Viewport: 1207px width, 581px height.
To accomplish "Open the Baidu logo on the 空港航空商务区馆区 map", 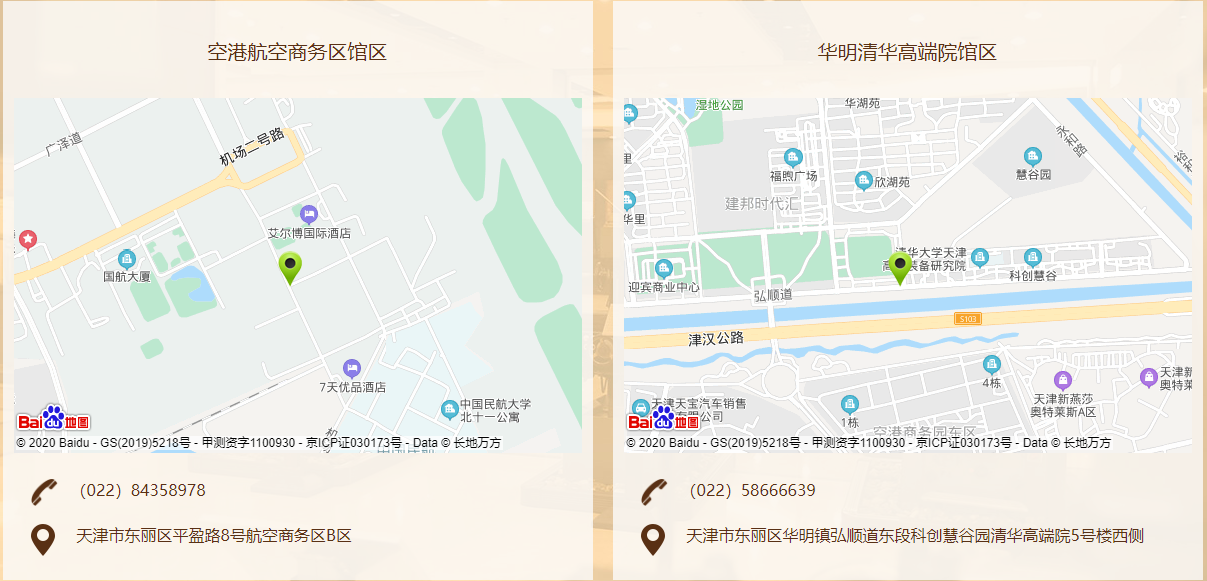I will [53, 420].
